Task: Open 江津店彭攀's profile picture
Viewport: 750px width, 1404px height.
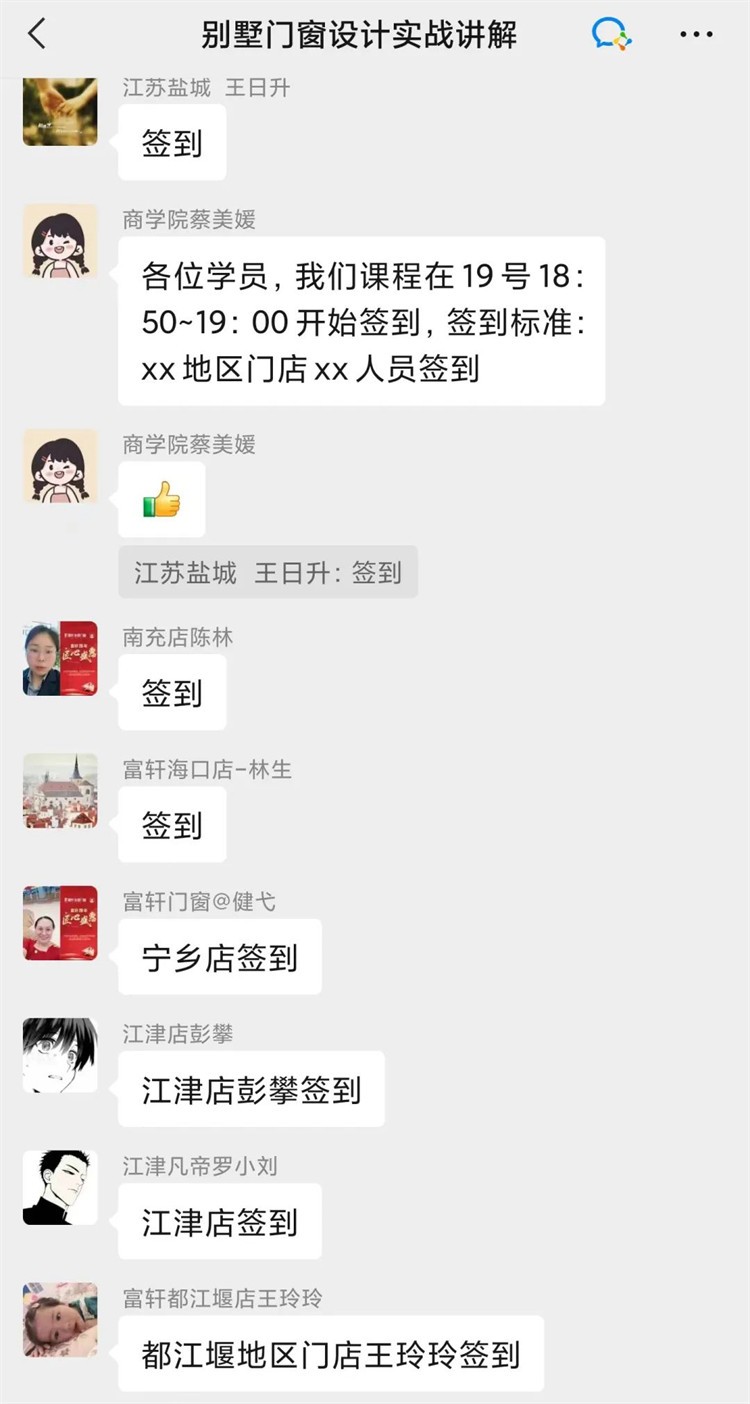Action: pos(60,1055)
